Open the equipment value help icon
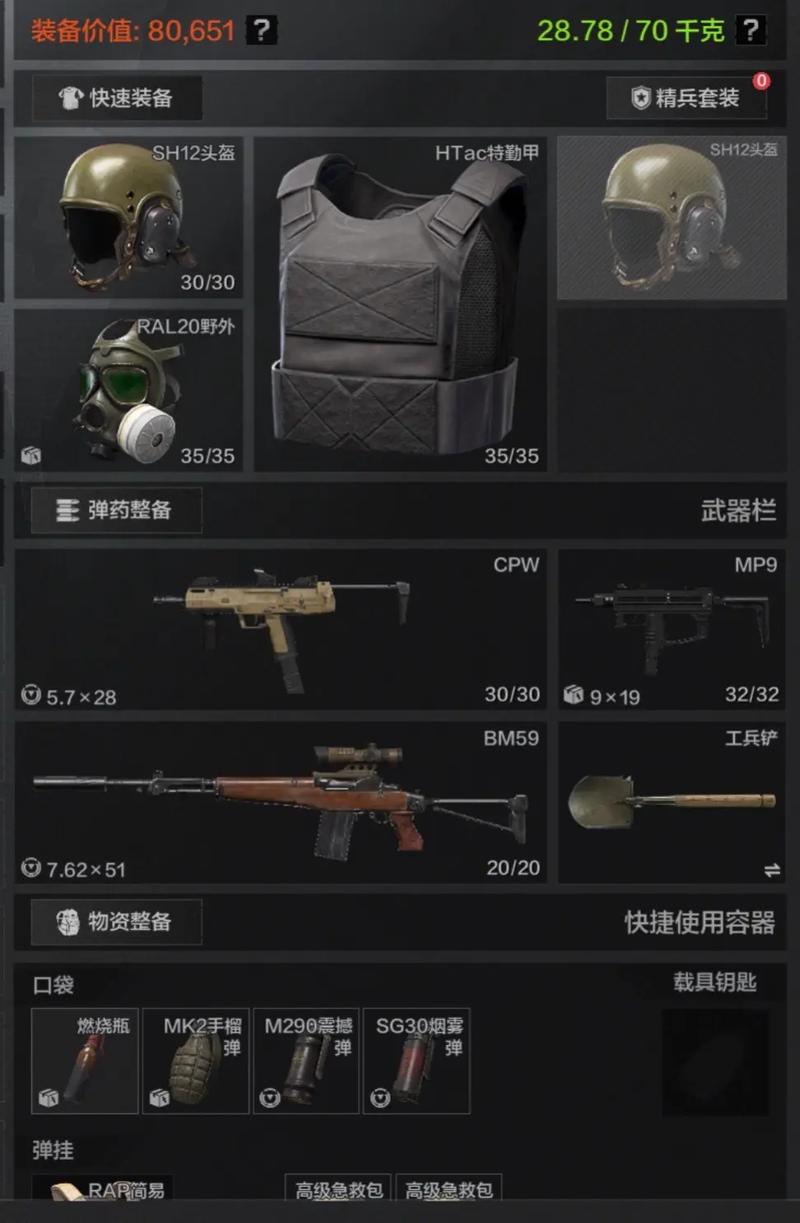The height and width of the screenshot is (1223, 800). 260,30
